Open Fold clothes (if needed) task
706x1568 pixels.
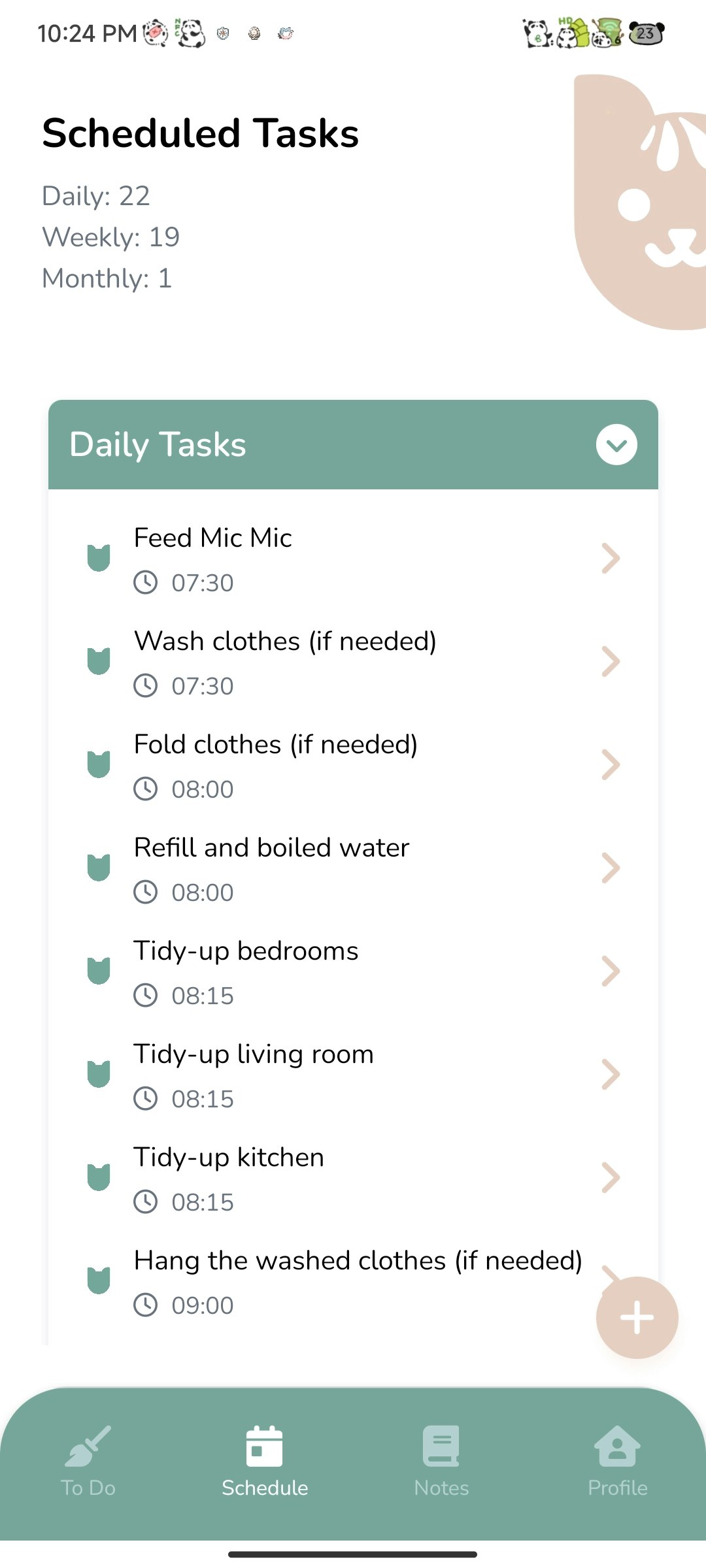click(353, 765)
